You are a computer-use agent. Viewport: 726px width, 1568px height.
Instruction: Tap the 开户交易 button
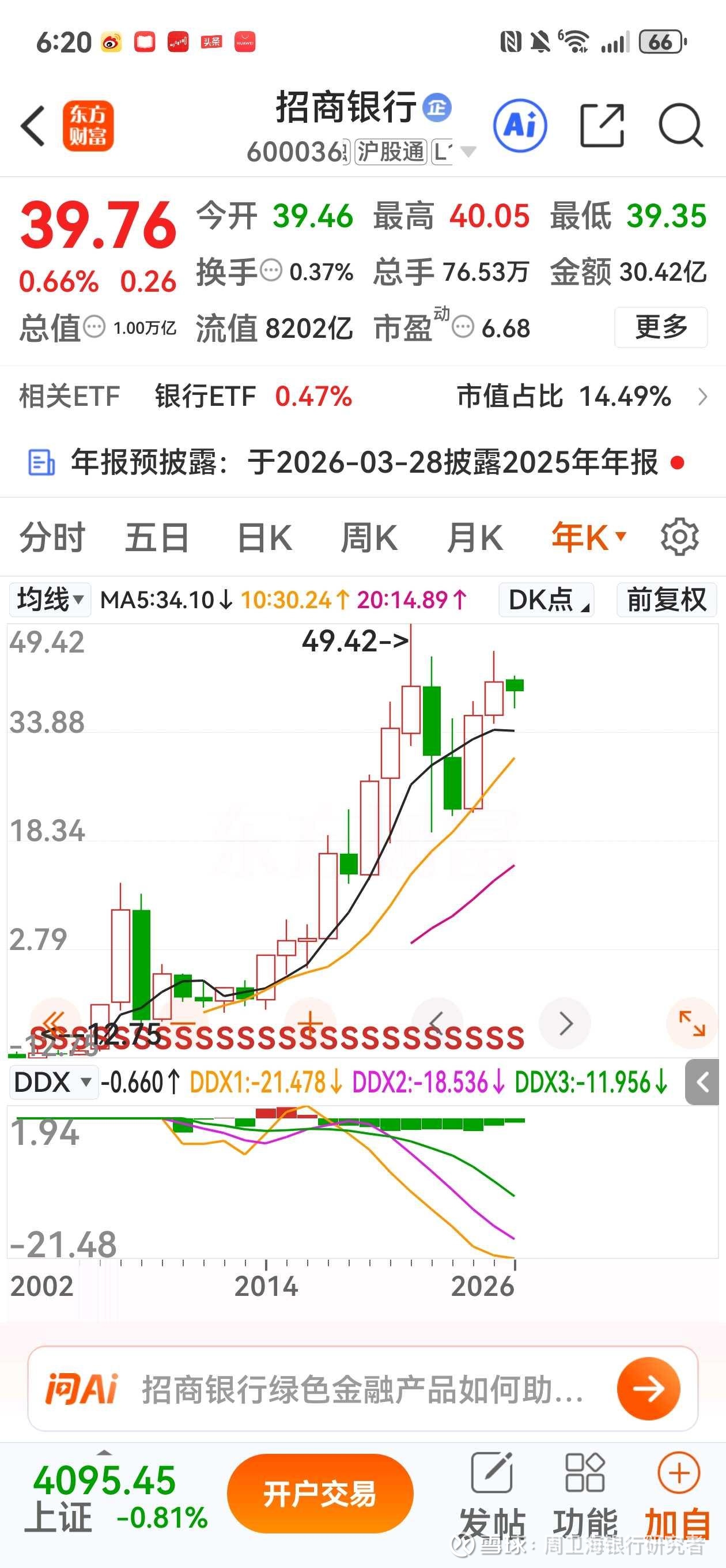320,1494
